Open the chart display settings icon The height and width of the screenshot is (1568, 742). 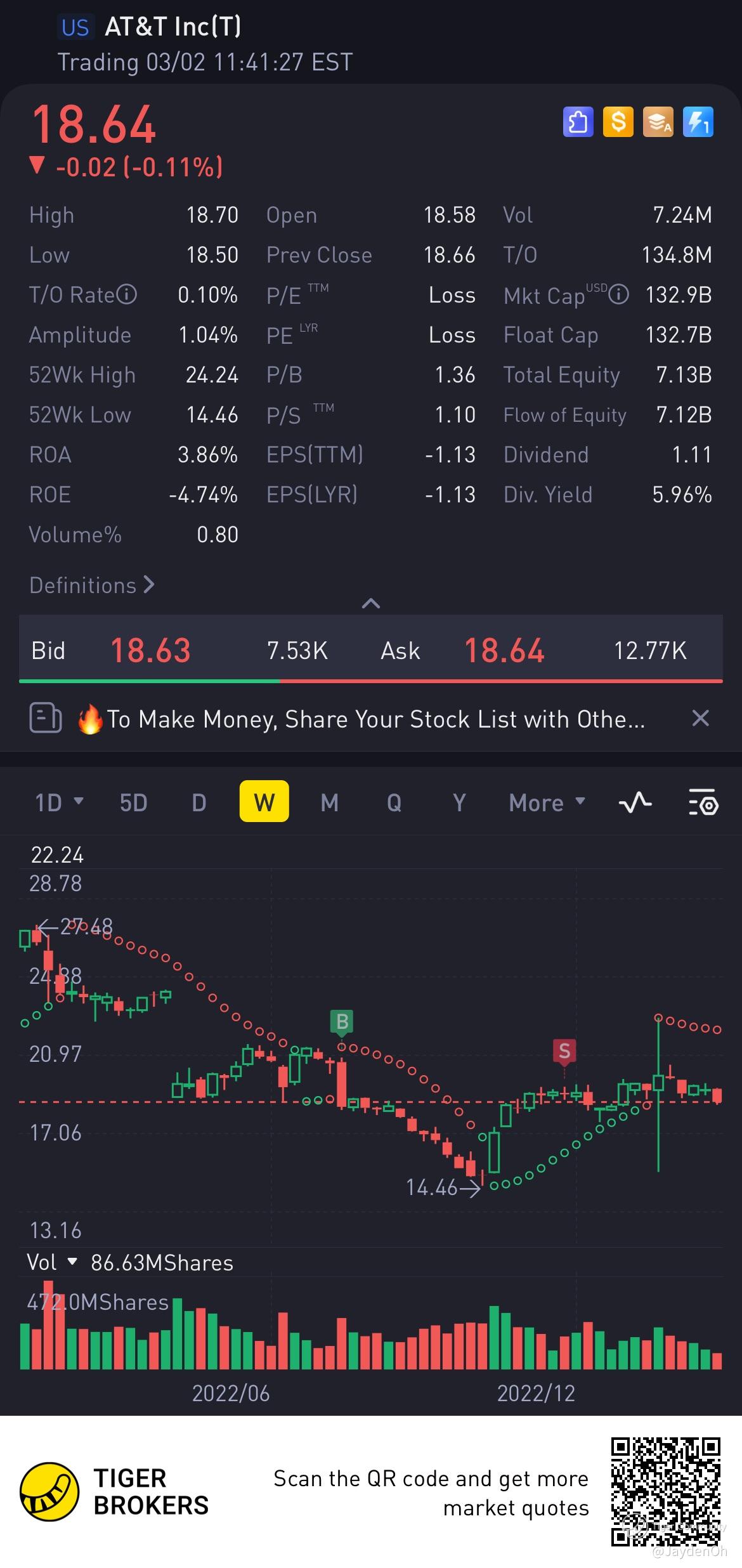point(703,802)
